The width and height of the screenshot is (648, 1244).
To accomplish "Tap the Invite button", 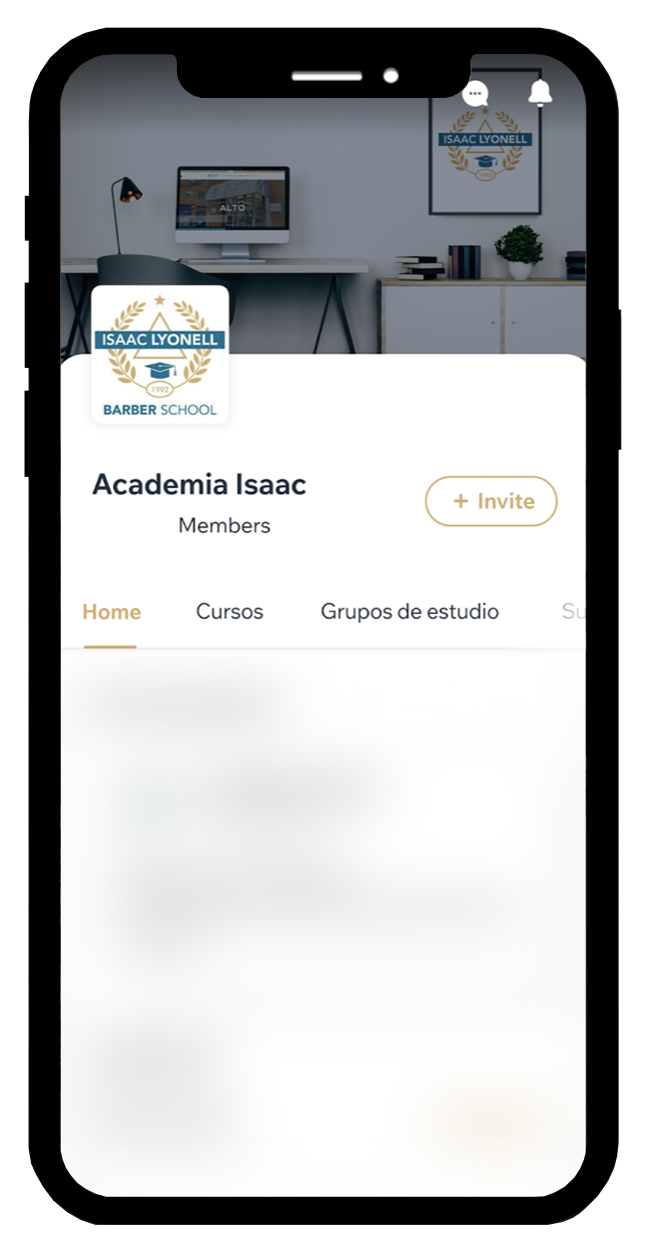I will (x=491, y=501).
